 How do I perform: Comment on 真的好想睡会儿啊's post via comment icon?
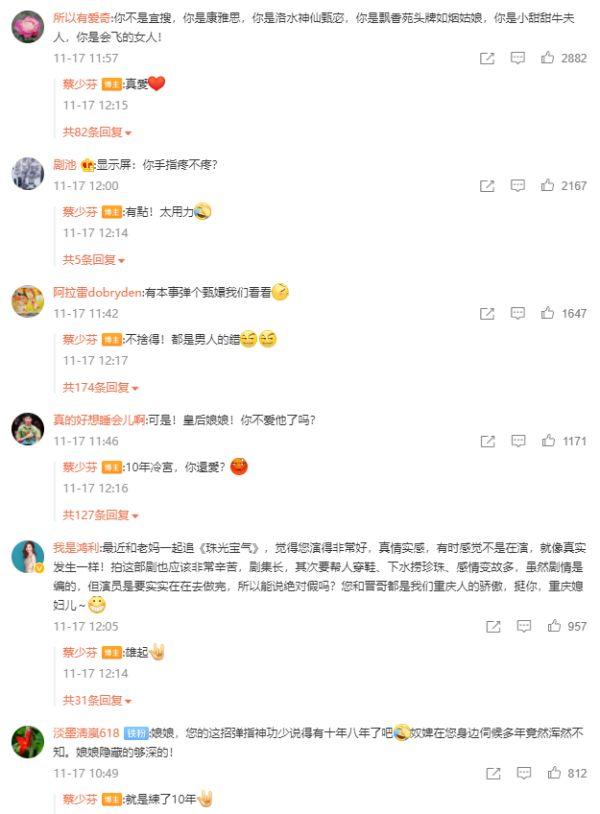click(517, 441)
